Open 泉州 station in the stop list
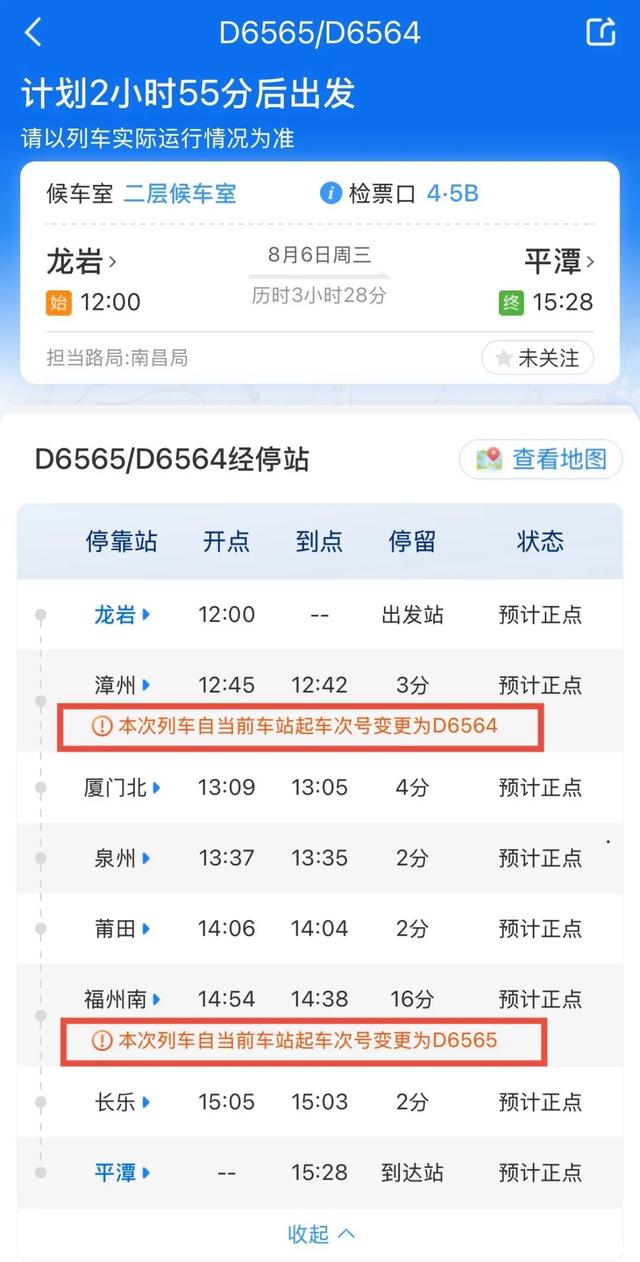The height and width of the screenshot is (1262, 640). [122, 858]
